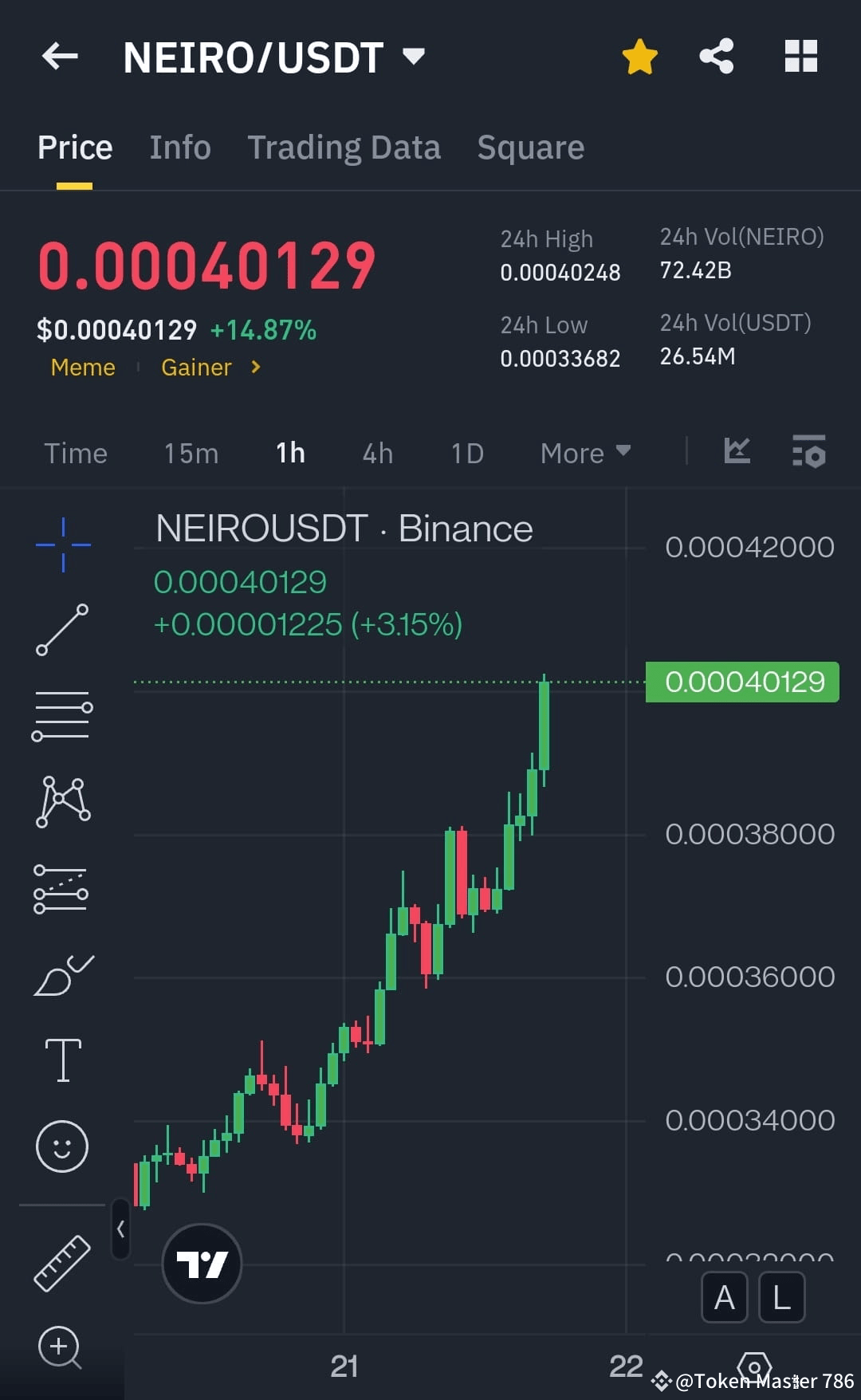Select the text annotation tool
Screen dimensions: 861x1400
[61, 1060]
